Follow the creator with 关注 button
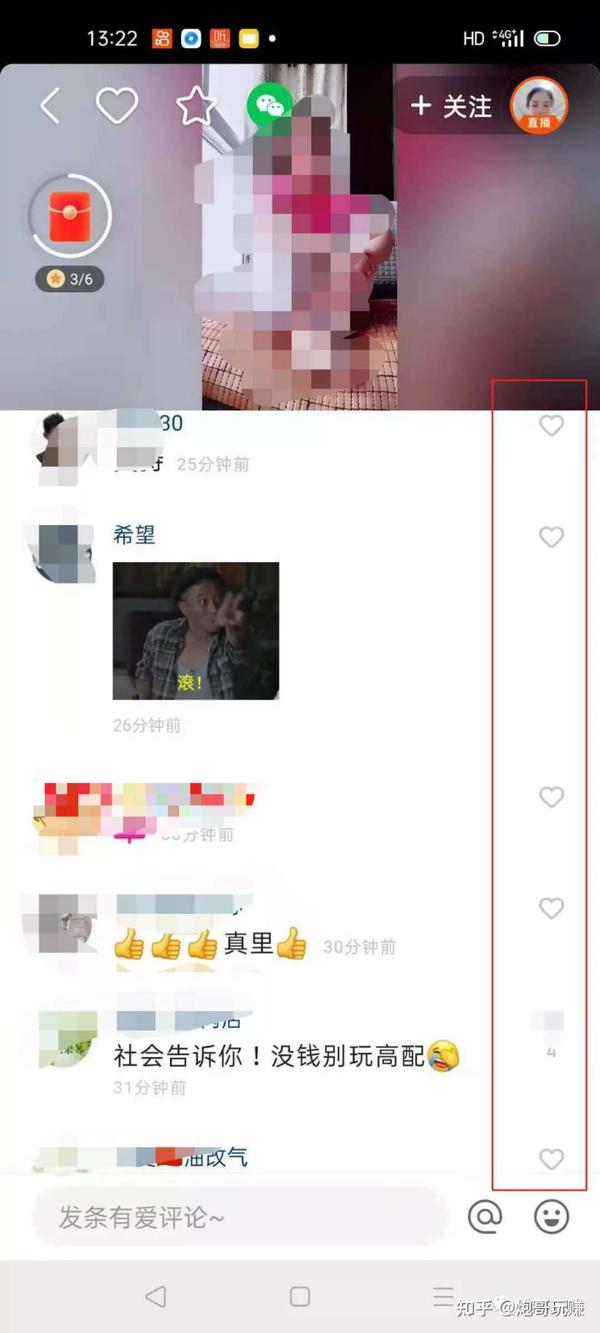 [x=452, y=106]
